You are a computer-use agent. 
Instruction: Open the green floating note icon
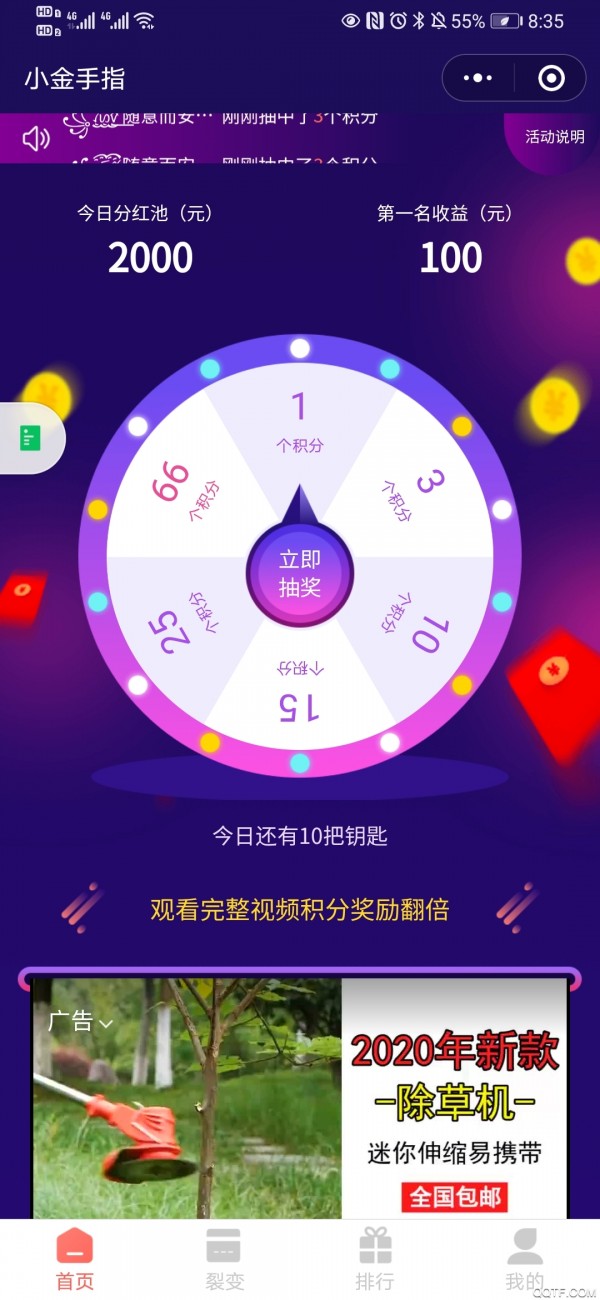[x=30, y=438]
